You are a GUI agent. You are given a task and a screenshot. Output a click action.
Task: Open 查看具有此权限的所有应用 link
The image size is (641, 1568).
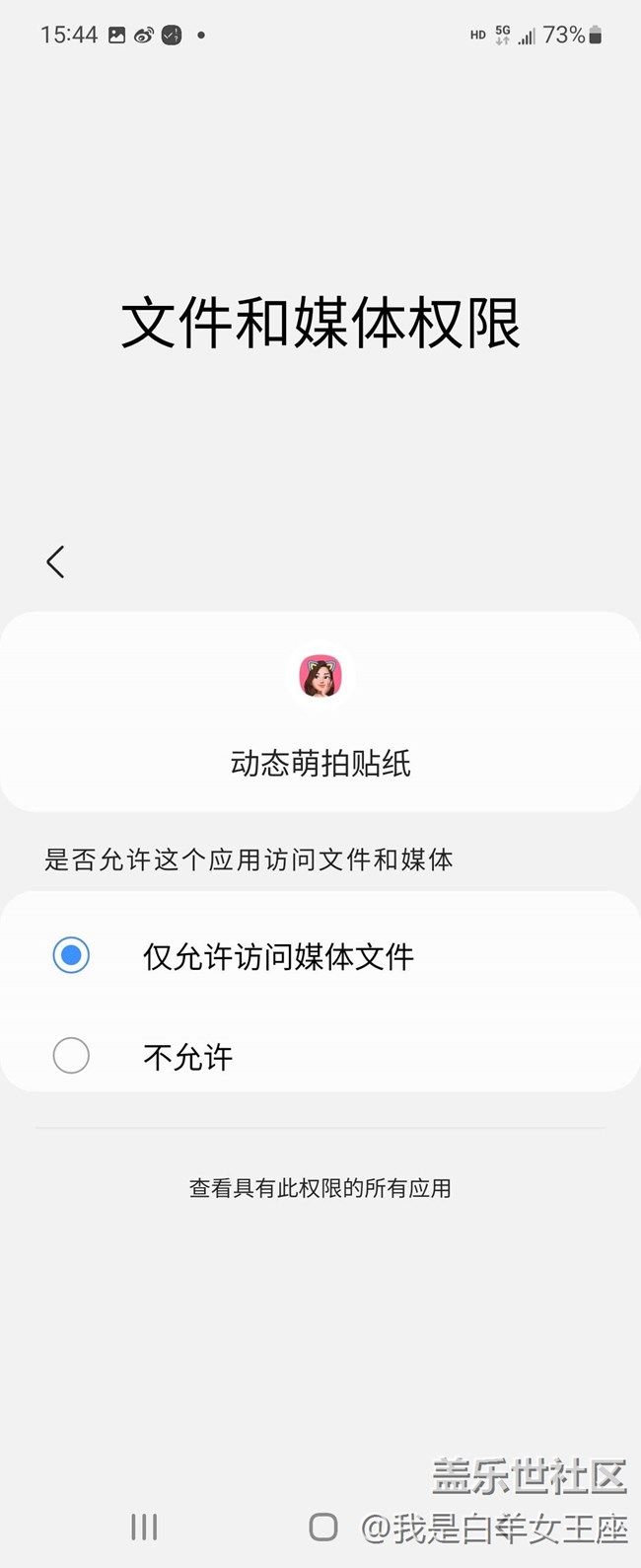[320, 1188]
